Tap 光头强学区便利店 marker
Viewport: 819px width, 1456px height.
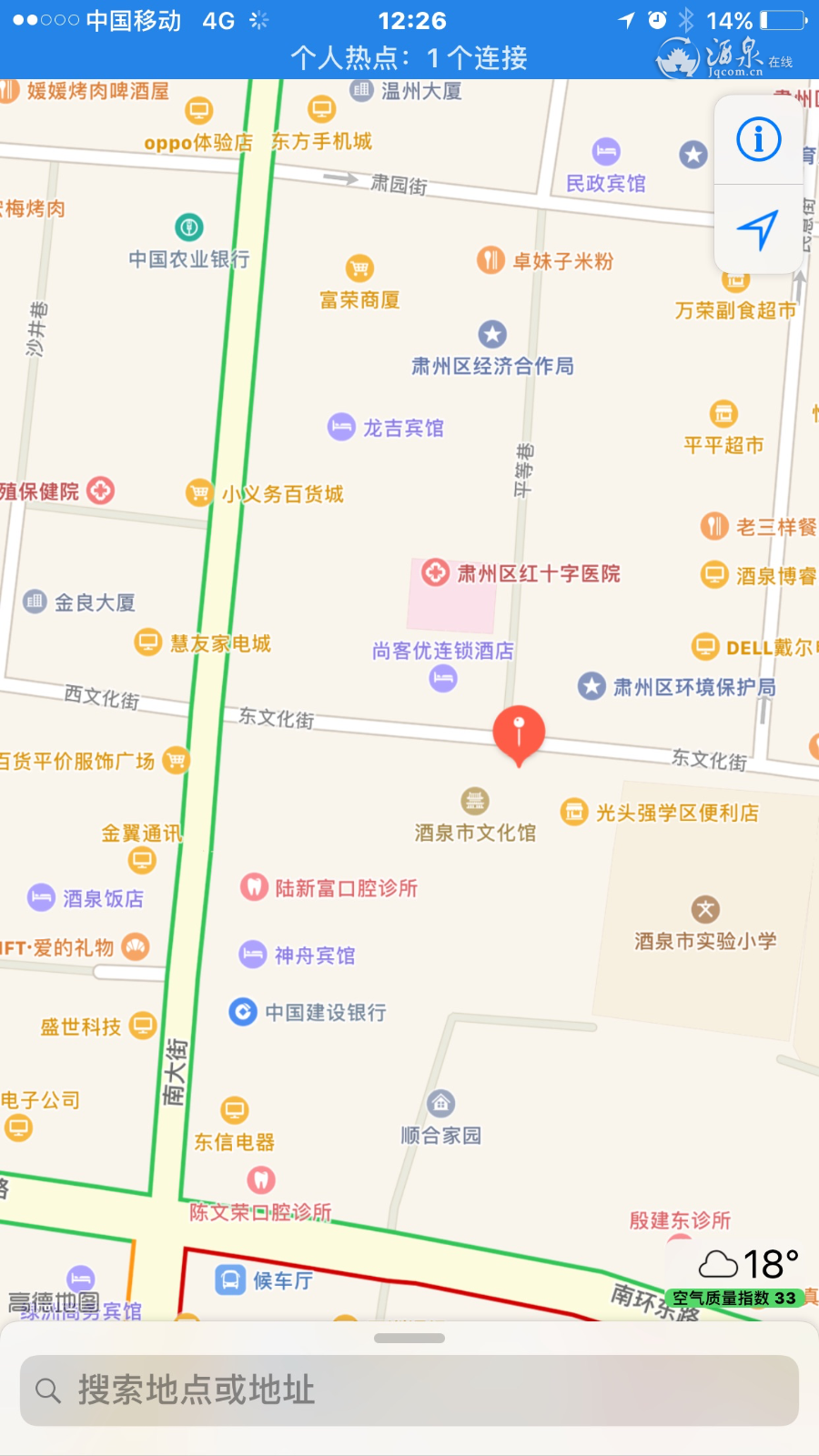(574, 812)
